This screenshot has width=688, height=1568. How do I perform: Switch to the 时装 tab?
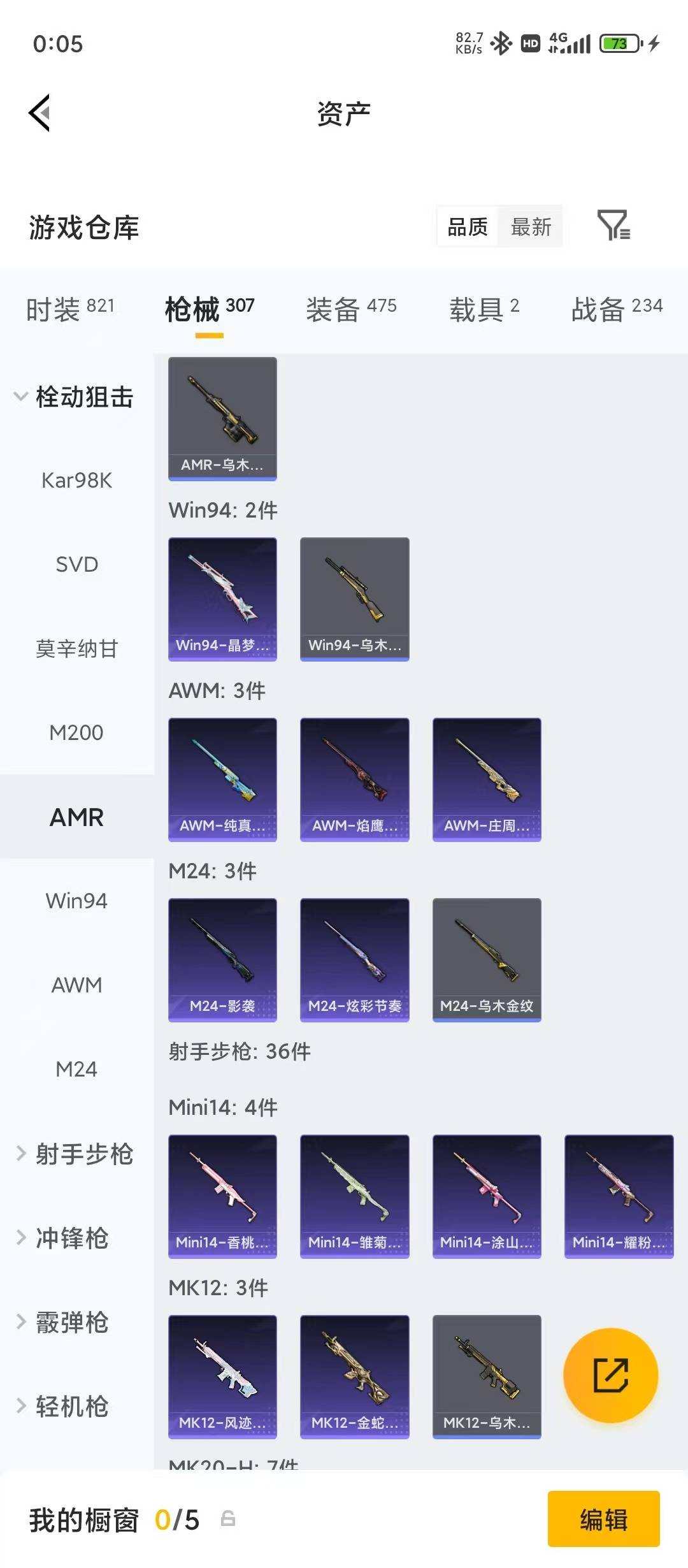pos(70,309)
